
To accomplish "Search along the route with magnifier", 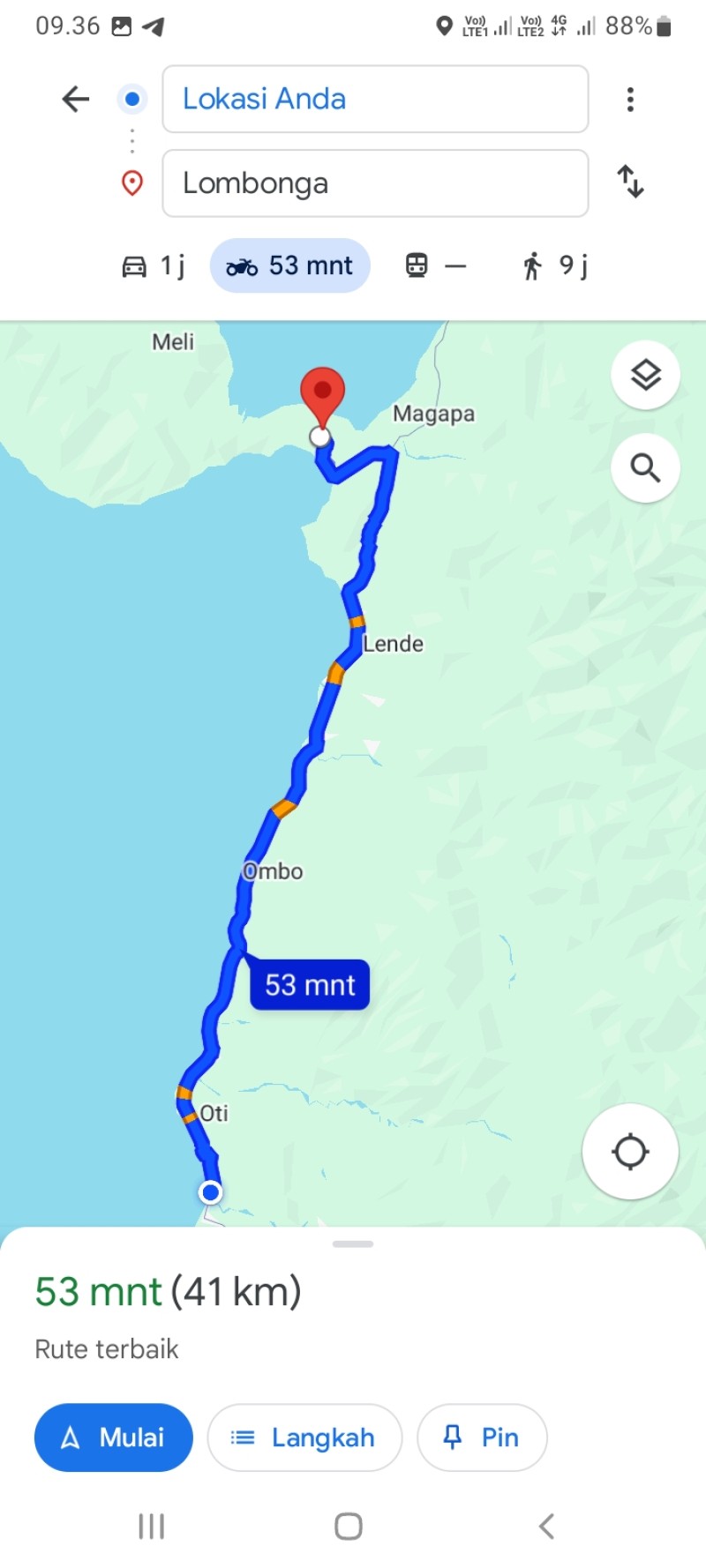I will (645, 467).
